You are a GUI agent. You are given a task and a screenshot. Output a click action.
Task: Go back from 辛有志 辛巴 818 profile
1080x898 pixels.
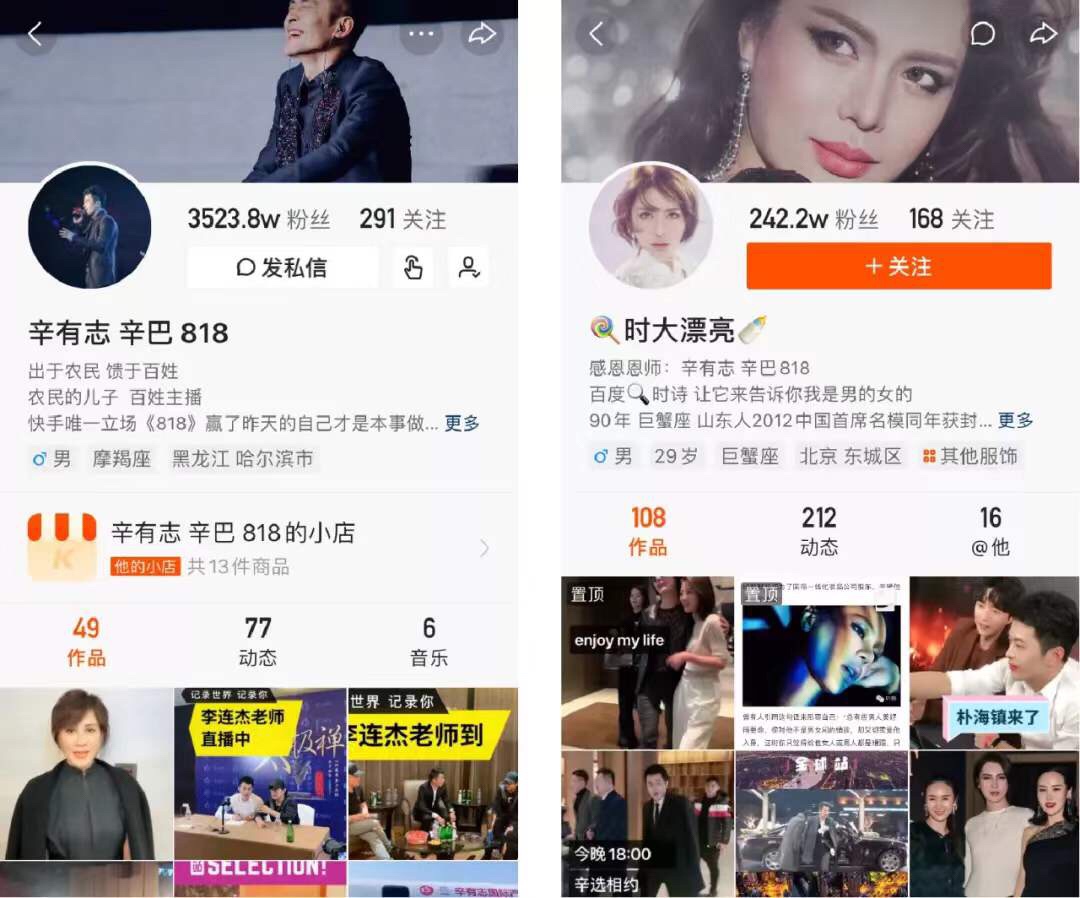(35, 35)
